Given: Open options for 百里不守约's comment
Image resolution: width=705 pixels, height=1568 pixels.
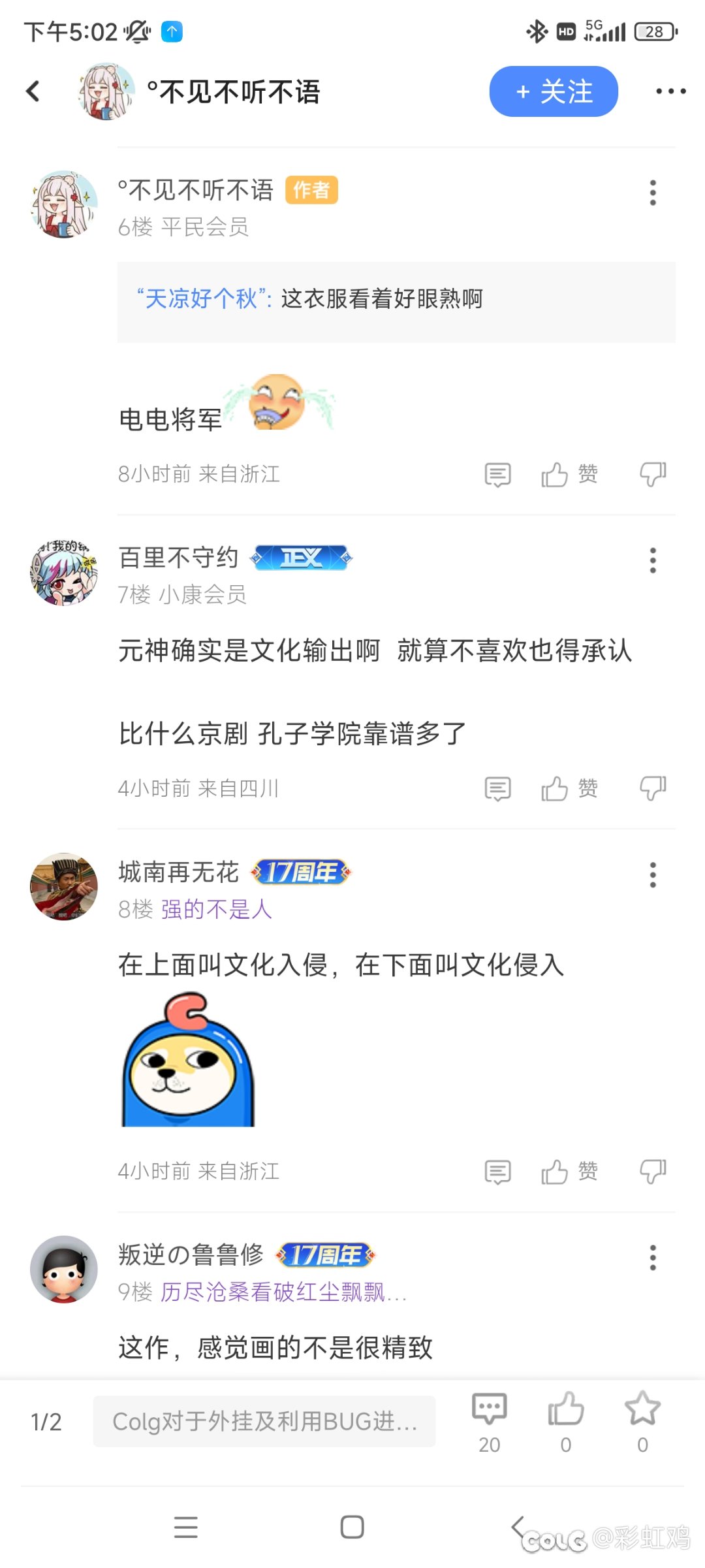Looking at the screenshot, I should [x=653, y=560].
